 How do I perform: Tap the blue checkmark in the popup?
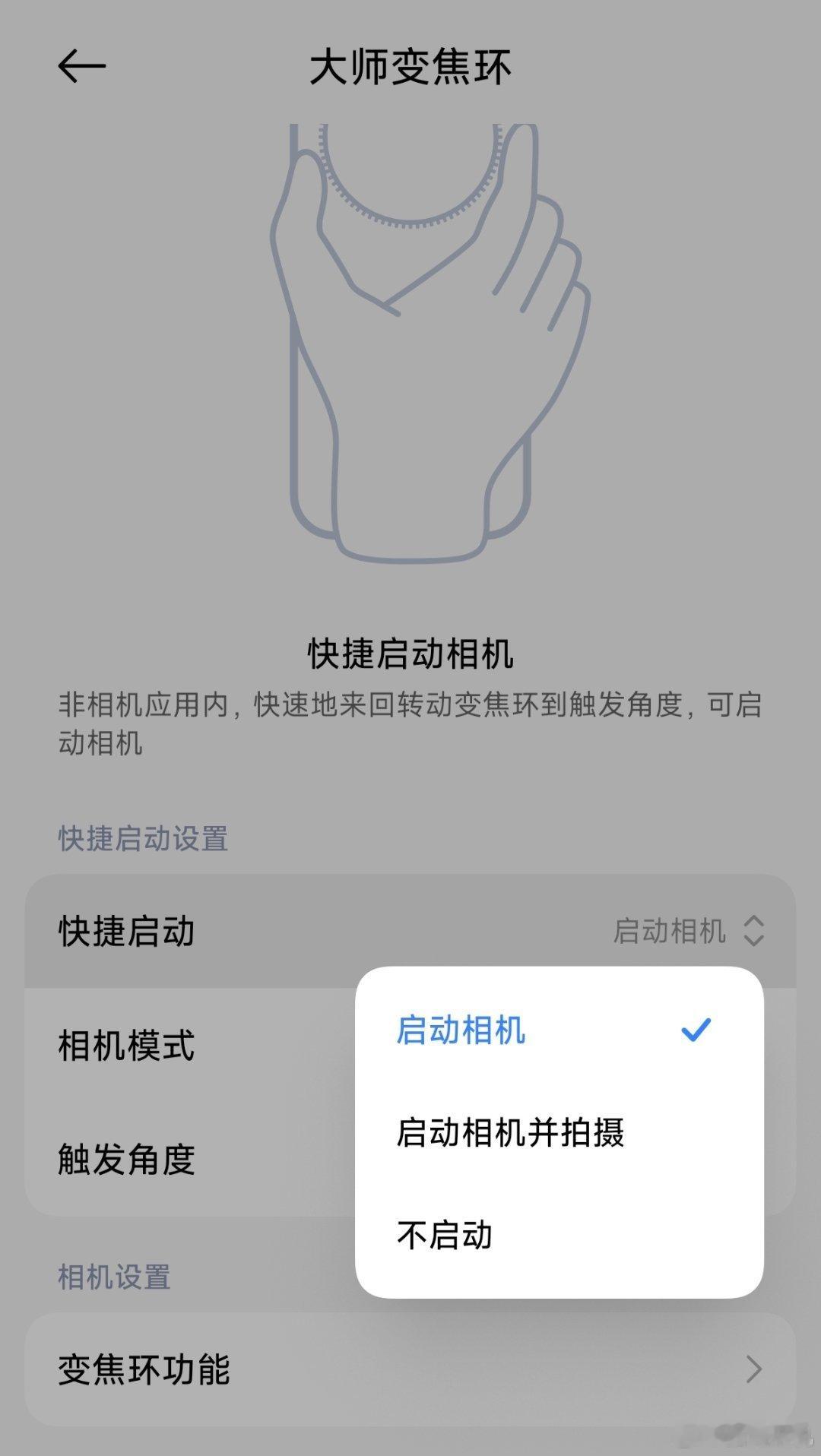(696, 1030)
